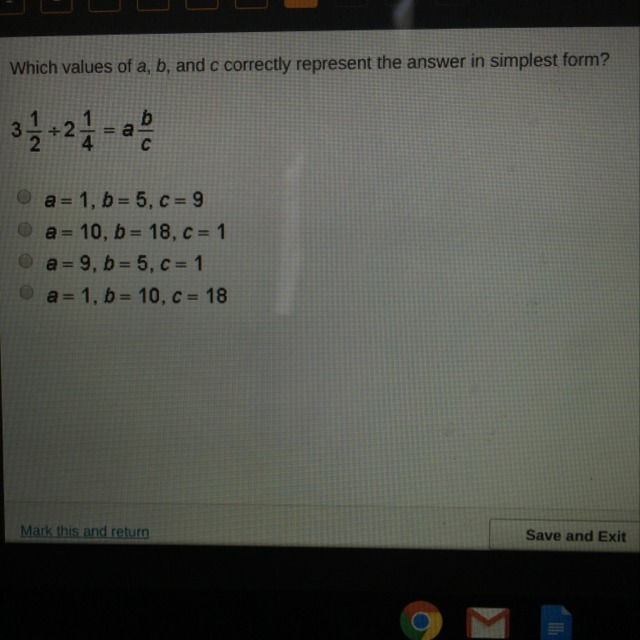
Task: Tap the Save and Exit button
Action: pos(575,536)
